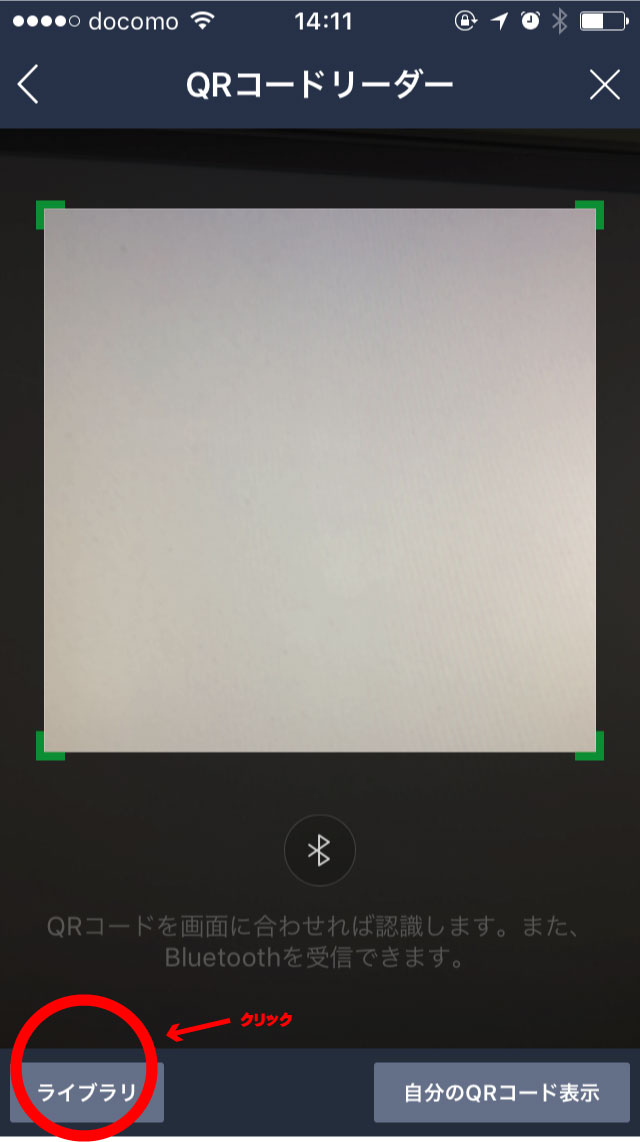Open the ライブラリ photo library
Screen dimensions: 640x1142
pyautogui.click(x=86, y=1092)
